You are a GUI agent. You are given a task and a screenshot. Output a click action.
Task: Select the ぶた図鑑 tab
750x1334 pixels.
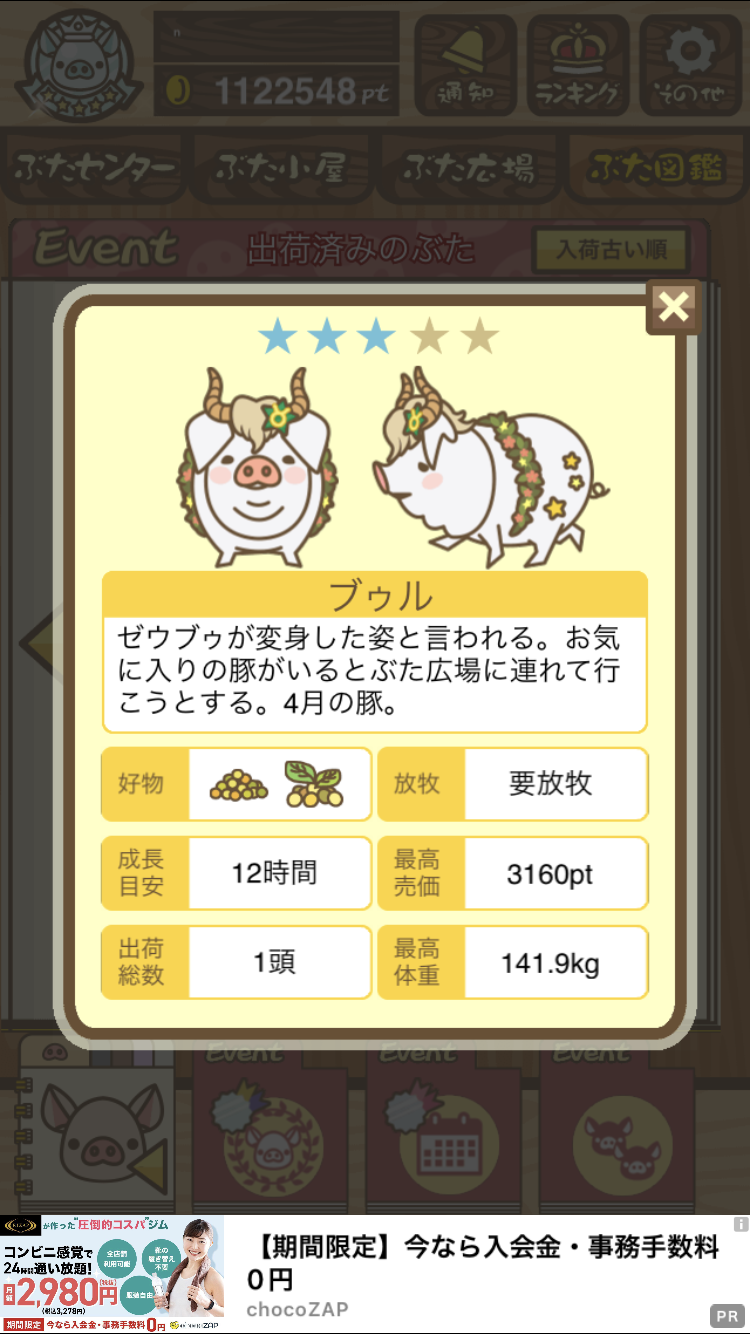tap(655, 168)
